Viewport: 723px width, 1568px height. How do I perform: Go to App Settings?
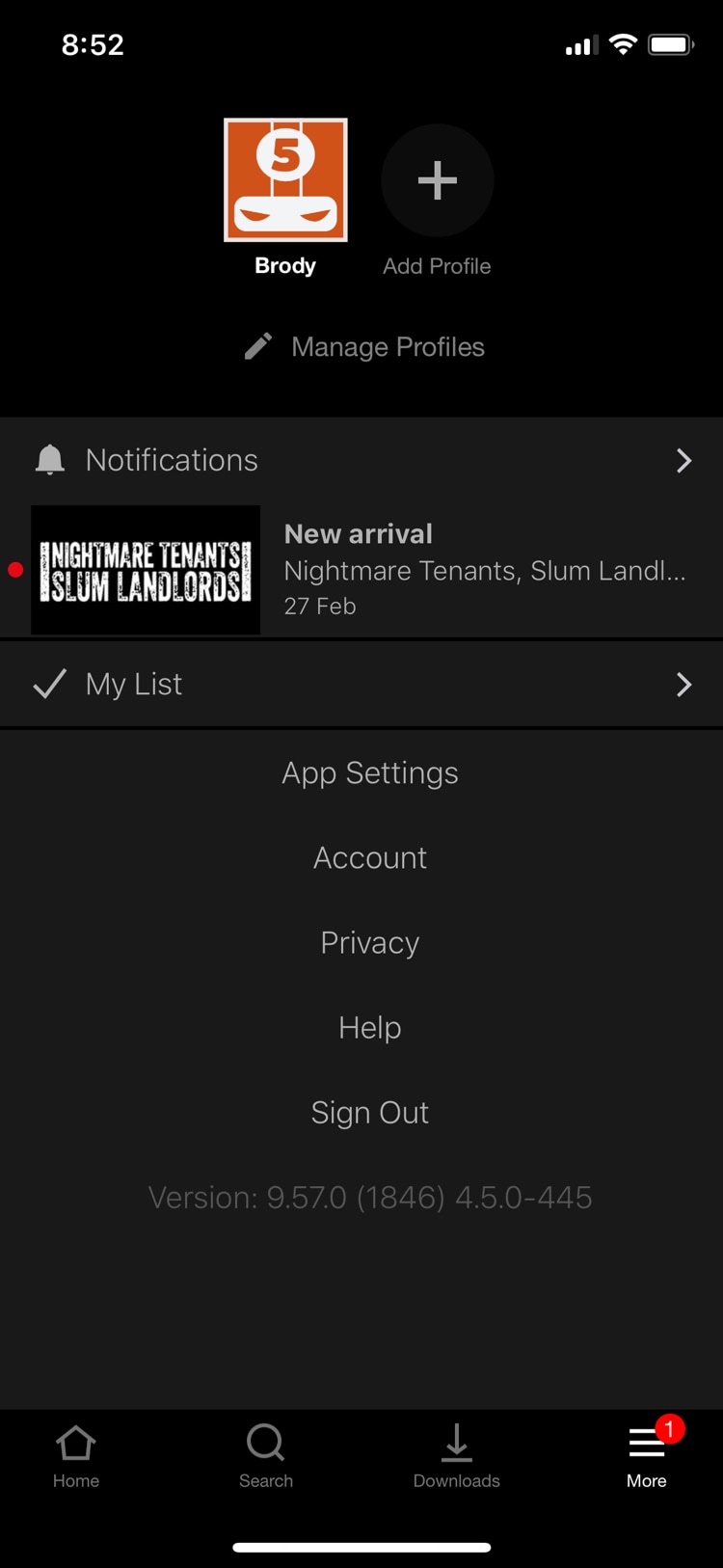coord(370,772)
